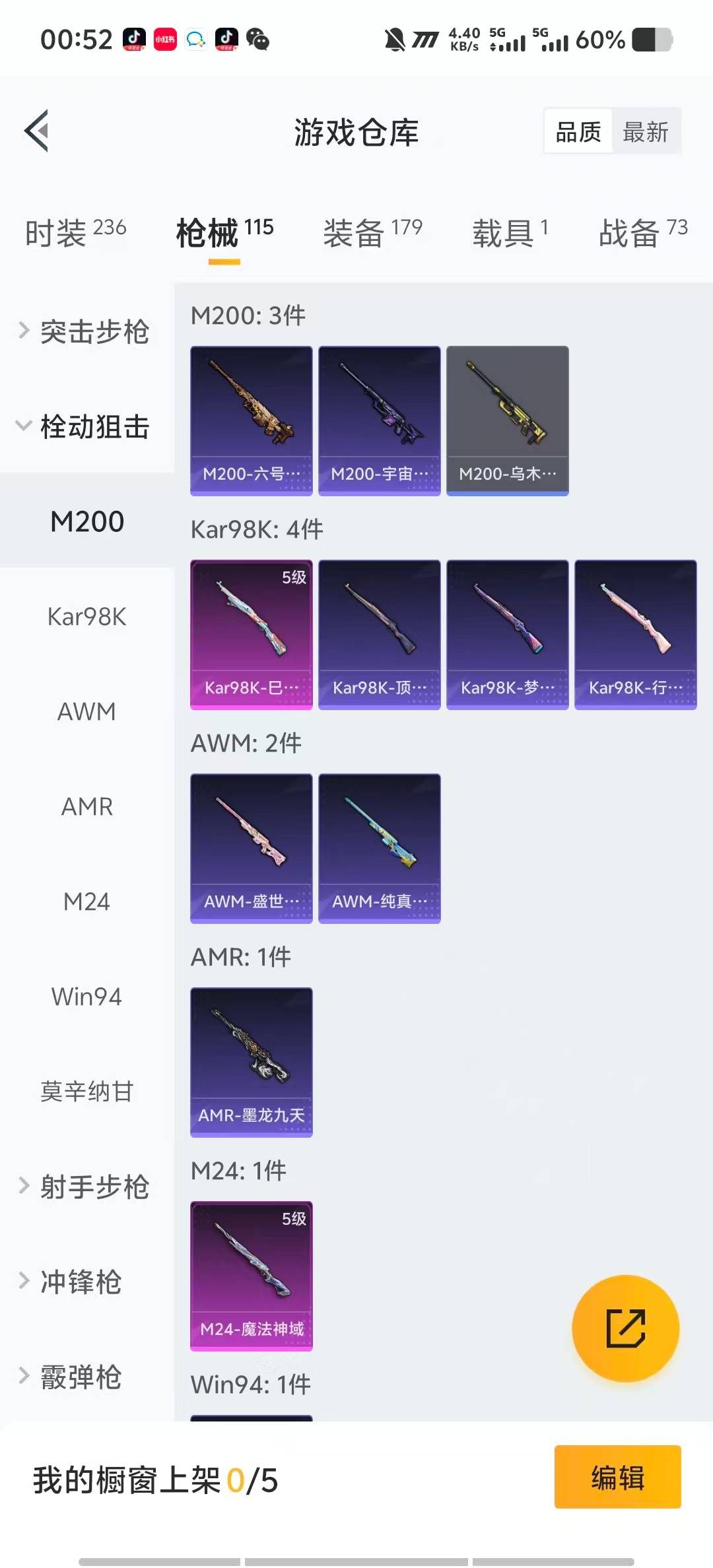Expand the 射手步枪 category

[x=86, y=1187]
